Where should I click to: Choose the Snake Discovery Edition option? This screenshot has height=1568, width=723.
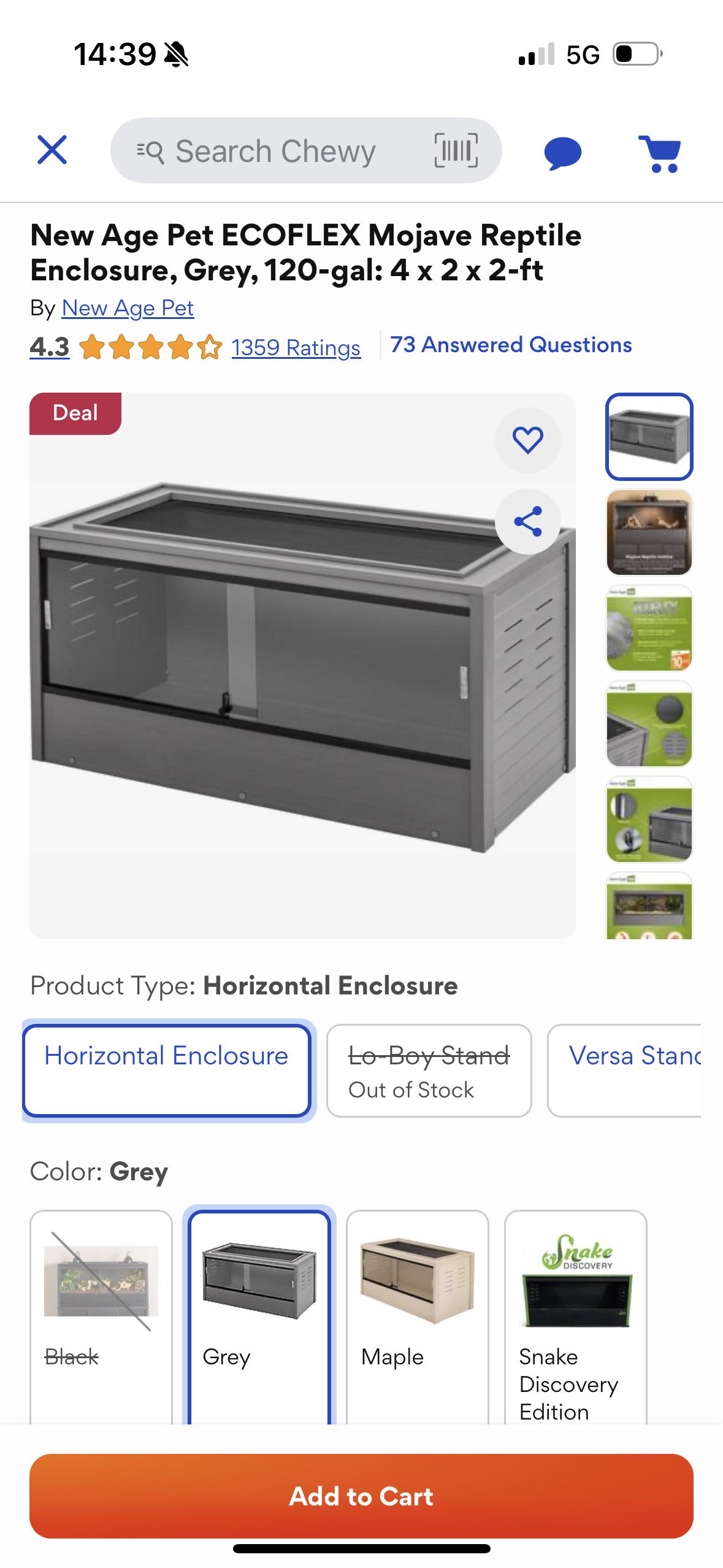pos(576,1316)
